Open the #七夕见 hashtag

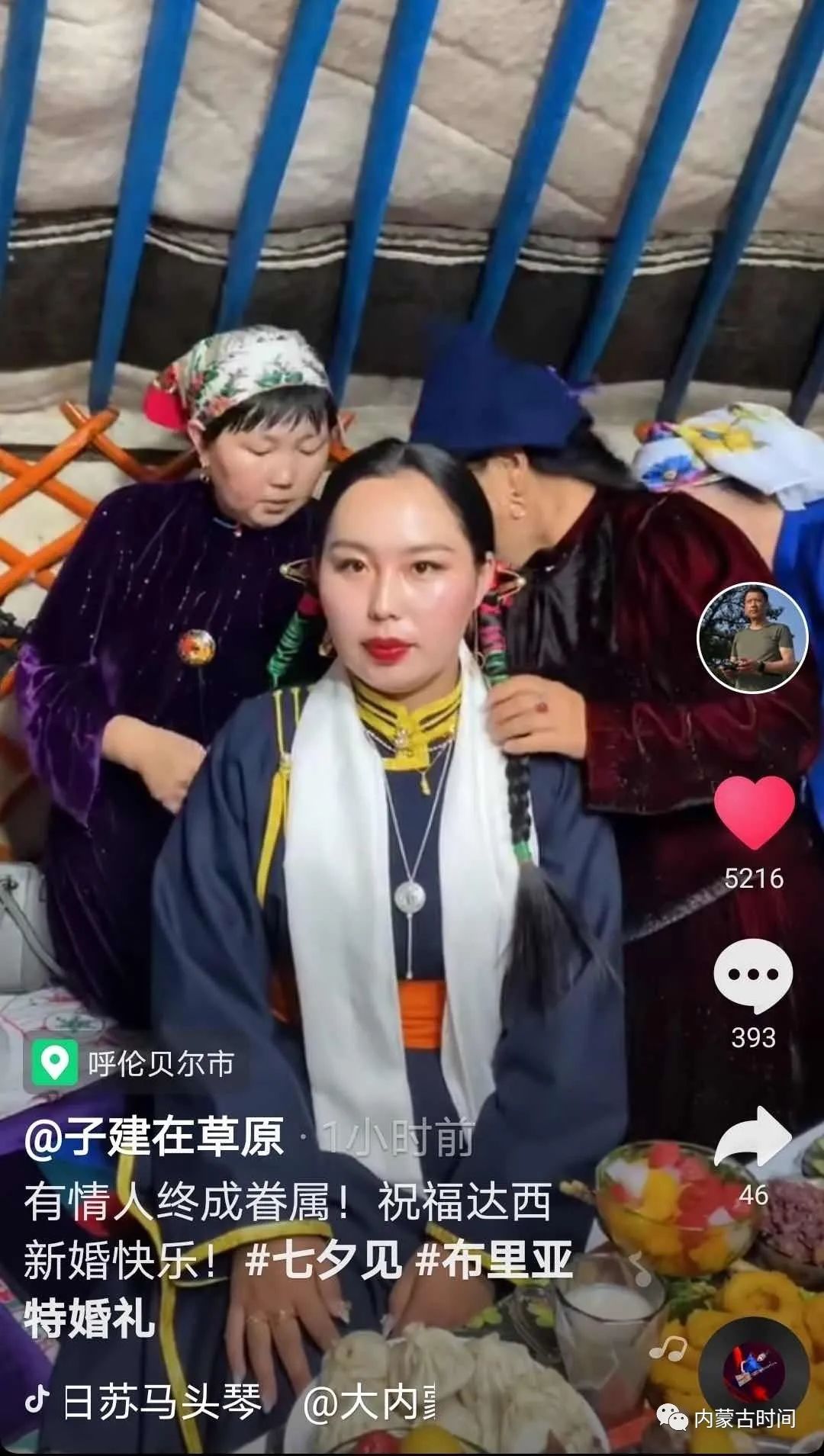(323, 1259)
